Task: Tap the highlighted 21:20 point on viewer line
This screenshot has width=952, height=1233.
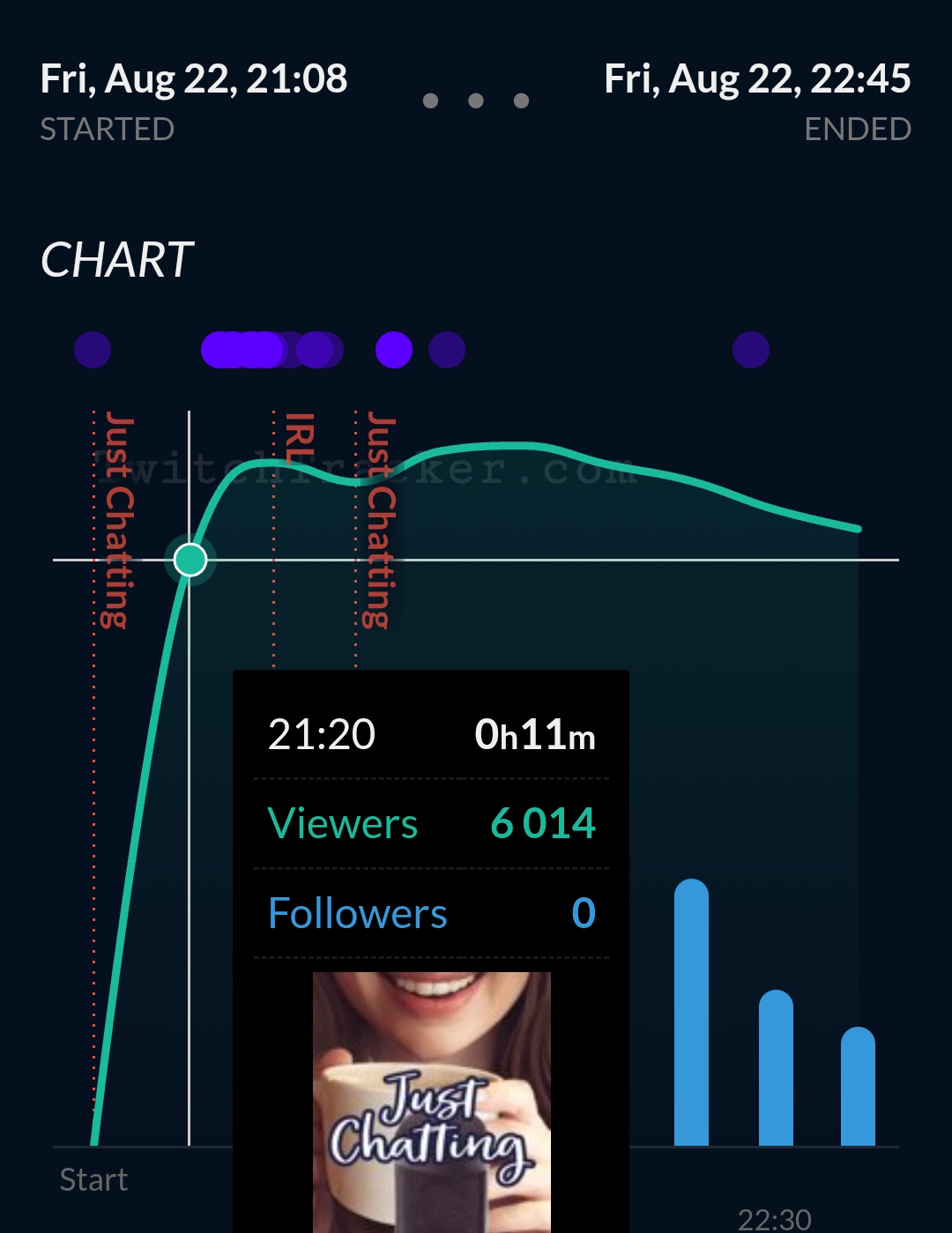Action: coord(190,560)
